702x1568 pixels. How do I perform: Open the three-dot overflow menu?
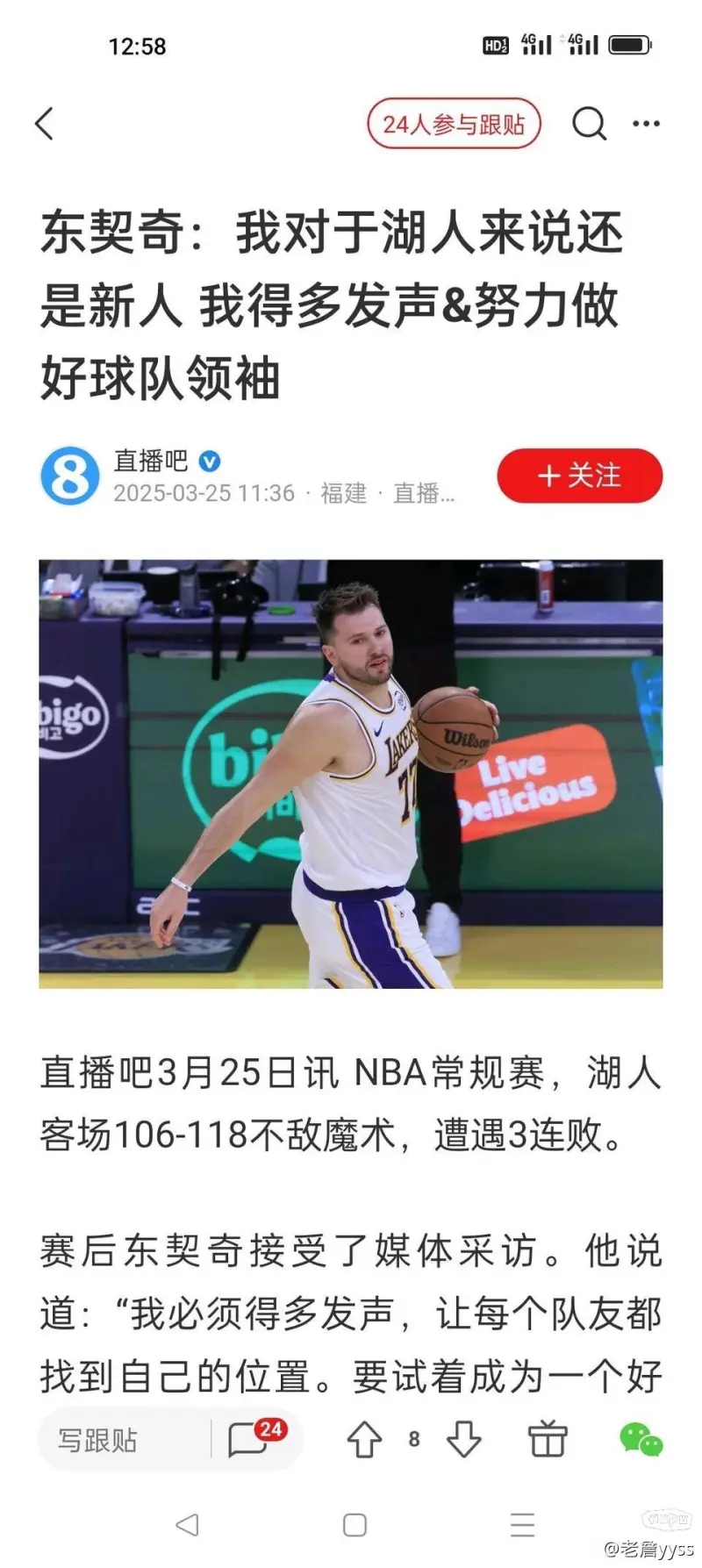pos(646,124)
